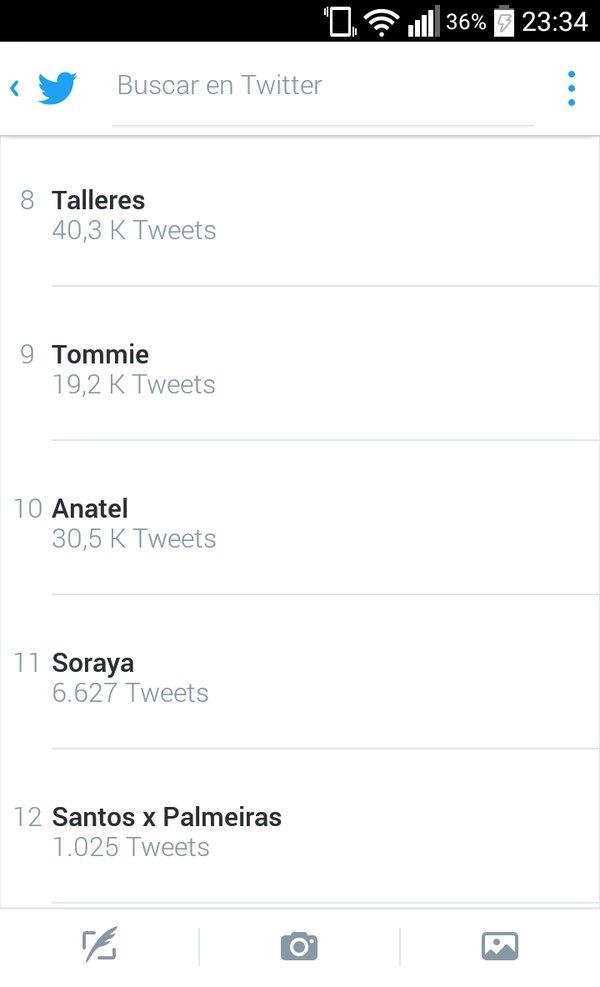Open the camera to take a photo
Image resolution: width=600 pixels, height=987 pixels.
point(299,946)
